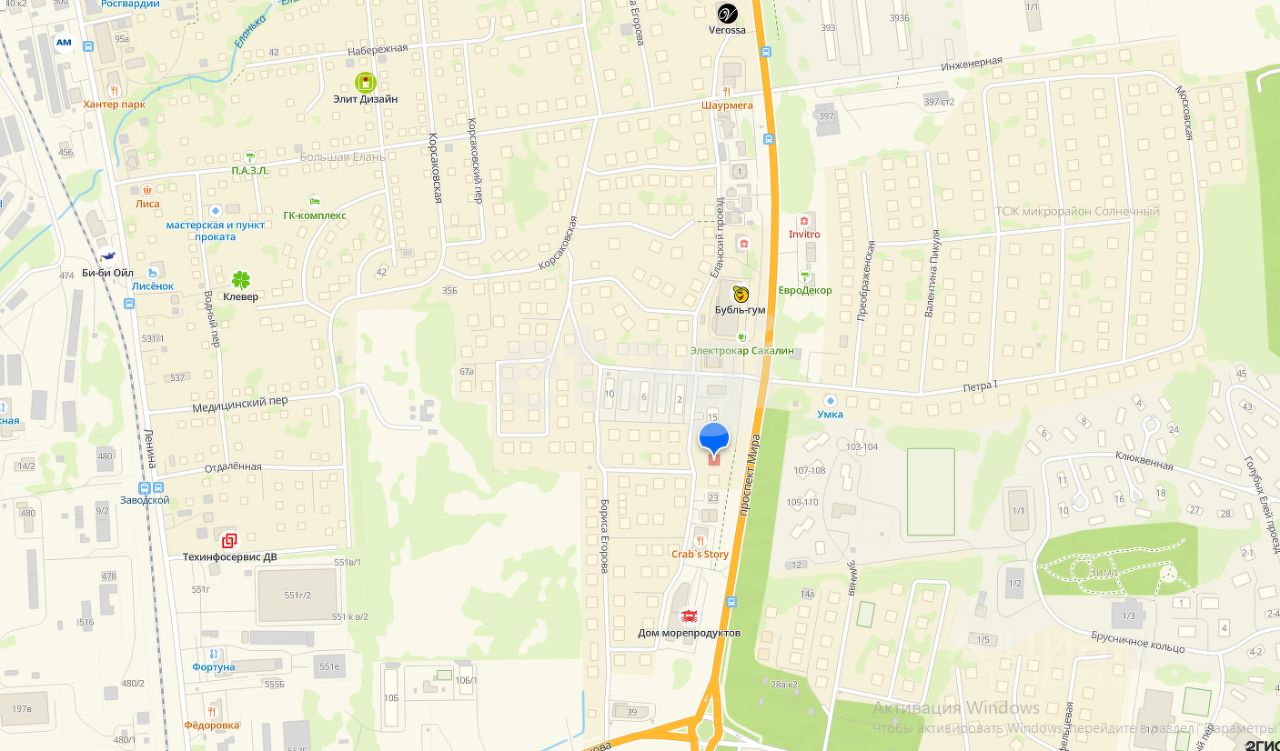Select the Verossa place marker
The height and width of the screenshot is (751, 1280).
click(x=728, y=14)
